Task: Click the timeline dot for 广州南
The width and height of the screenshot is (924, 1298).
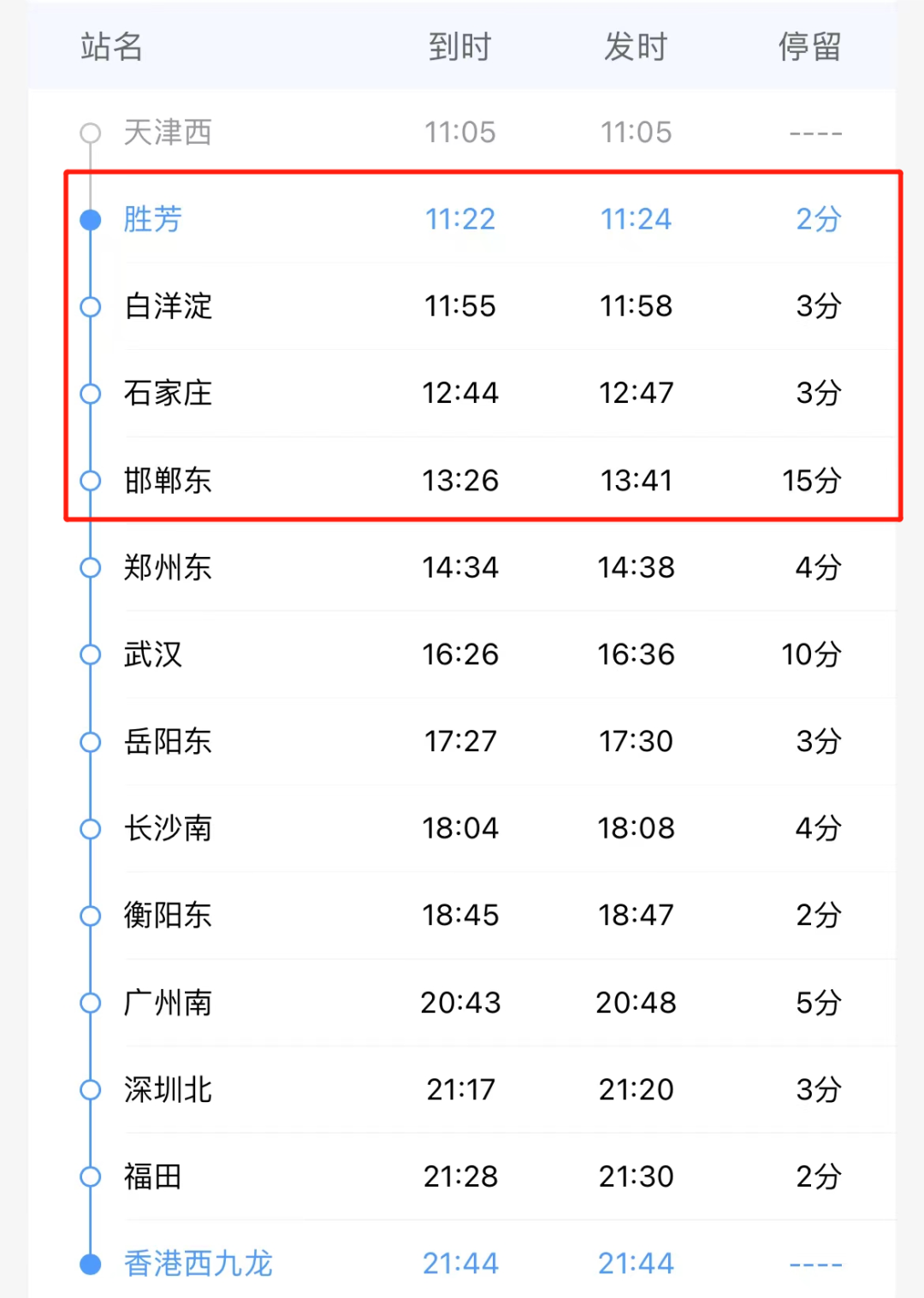Action: 90,1002
